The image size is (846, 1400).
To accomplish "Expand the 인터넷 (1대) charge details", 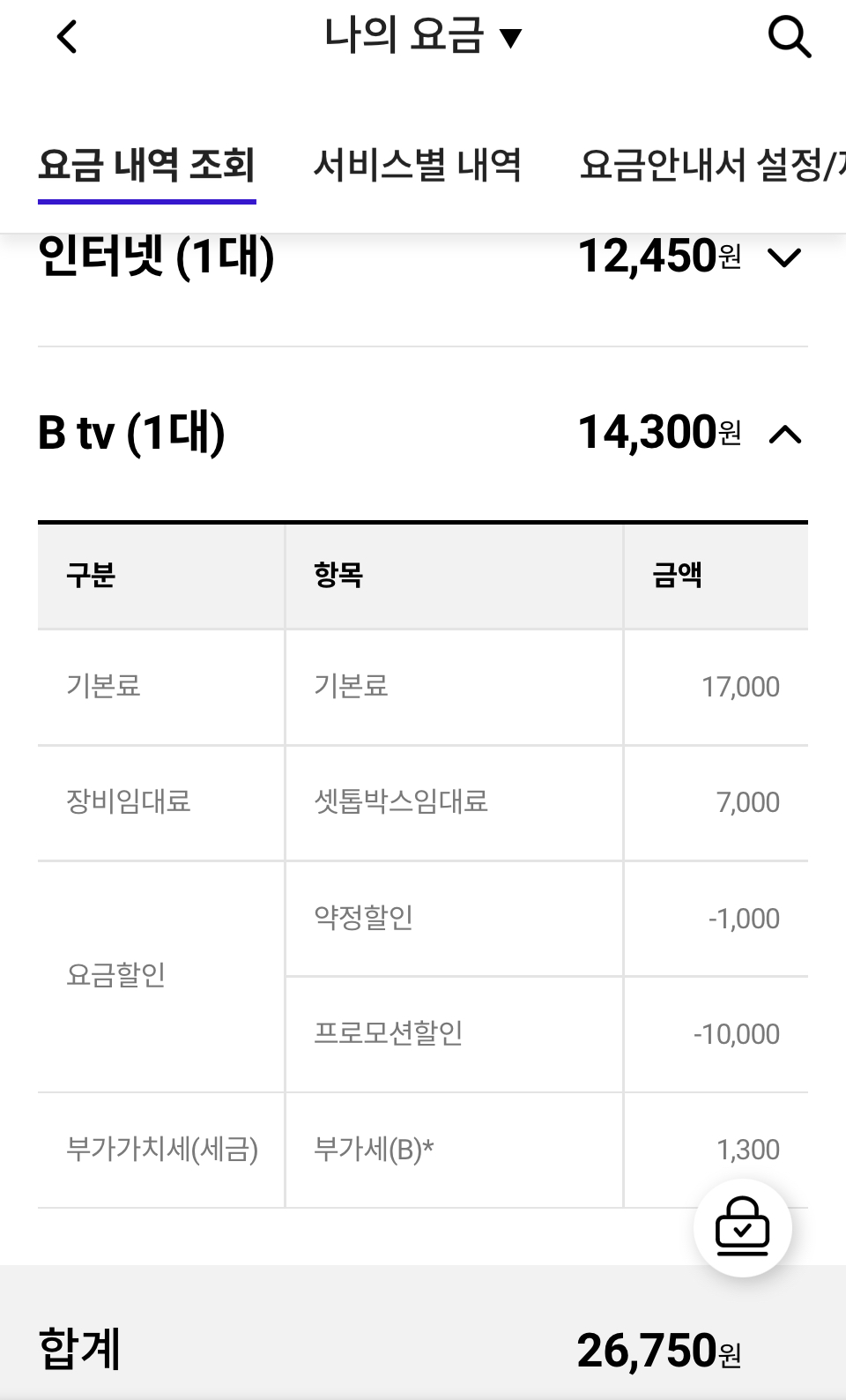I will [783, 258].
